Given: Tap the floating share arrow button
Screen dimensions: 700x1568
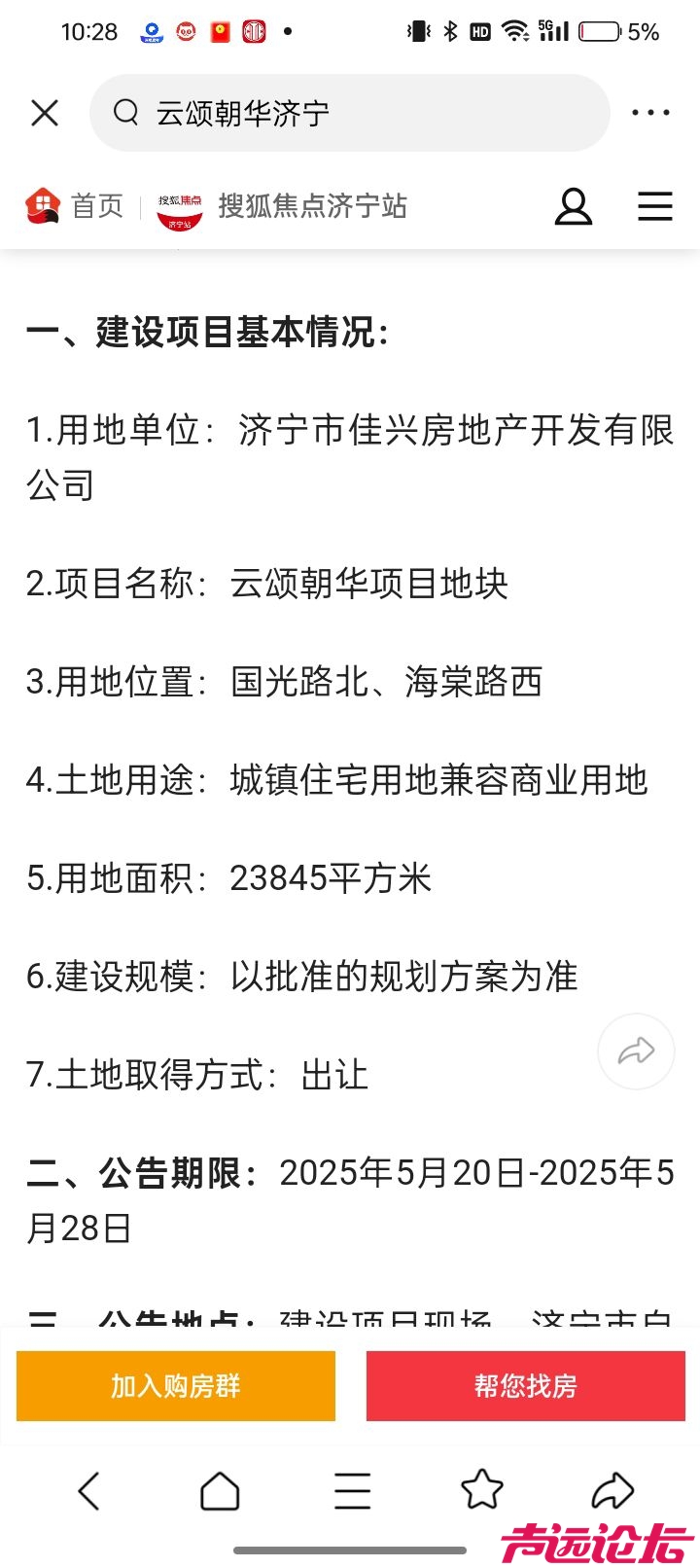Looking at the screenshot, I should (636, 1051).
